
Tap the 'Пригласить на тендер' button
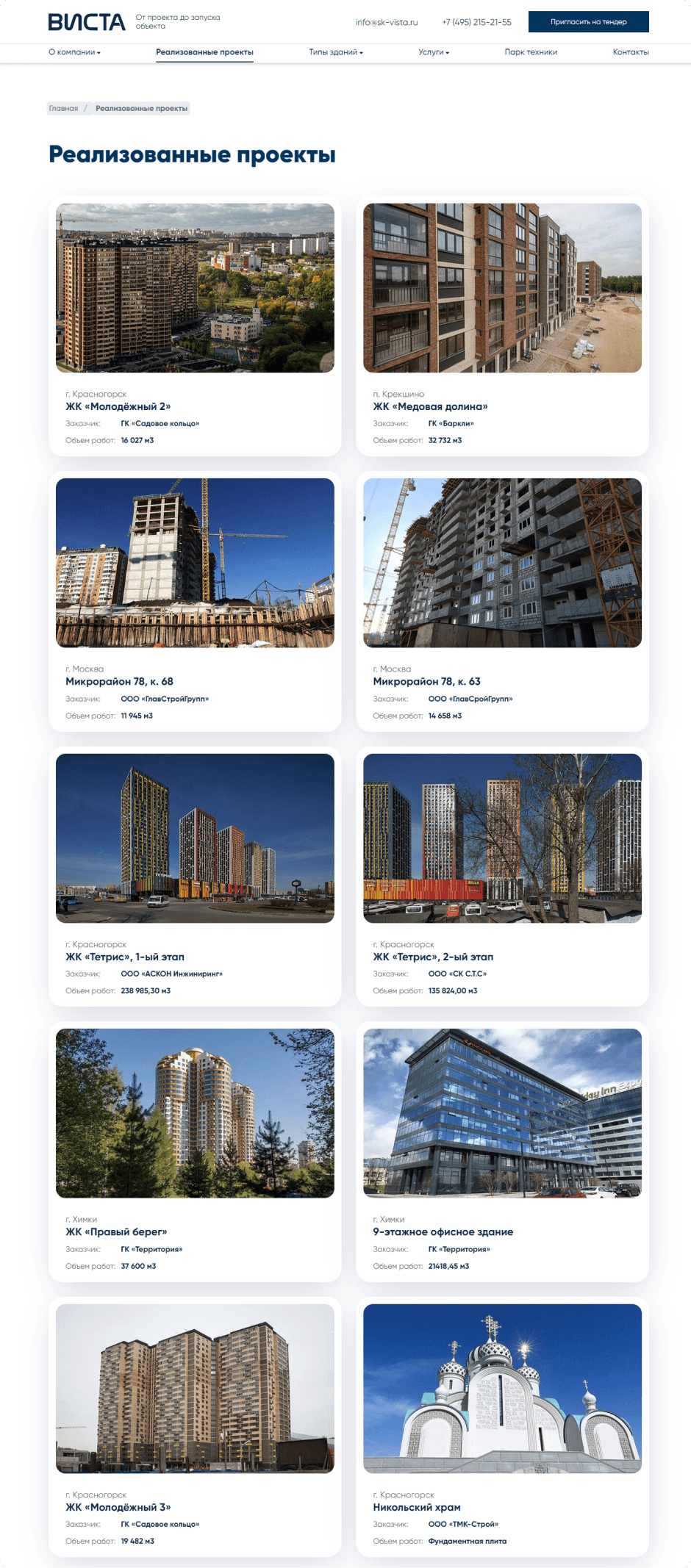coord(588,22)
